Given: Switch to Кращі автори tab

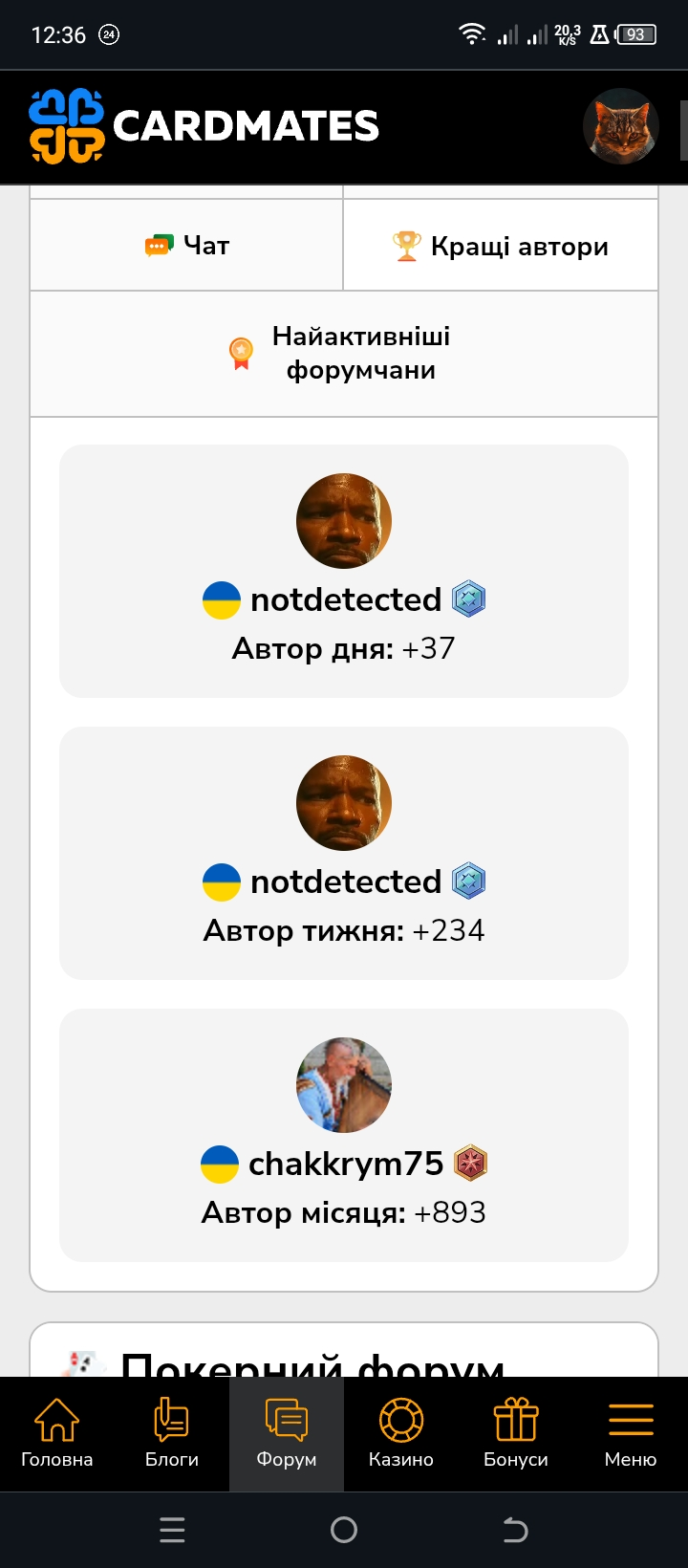Looking at the screenshot, I should tap(501, 246).
